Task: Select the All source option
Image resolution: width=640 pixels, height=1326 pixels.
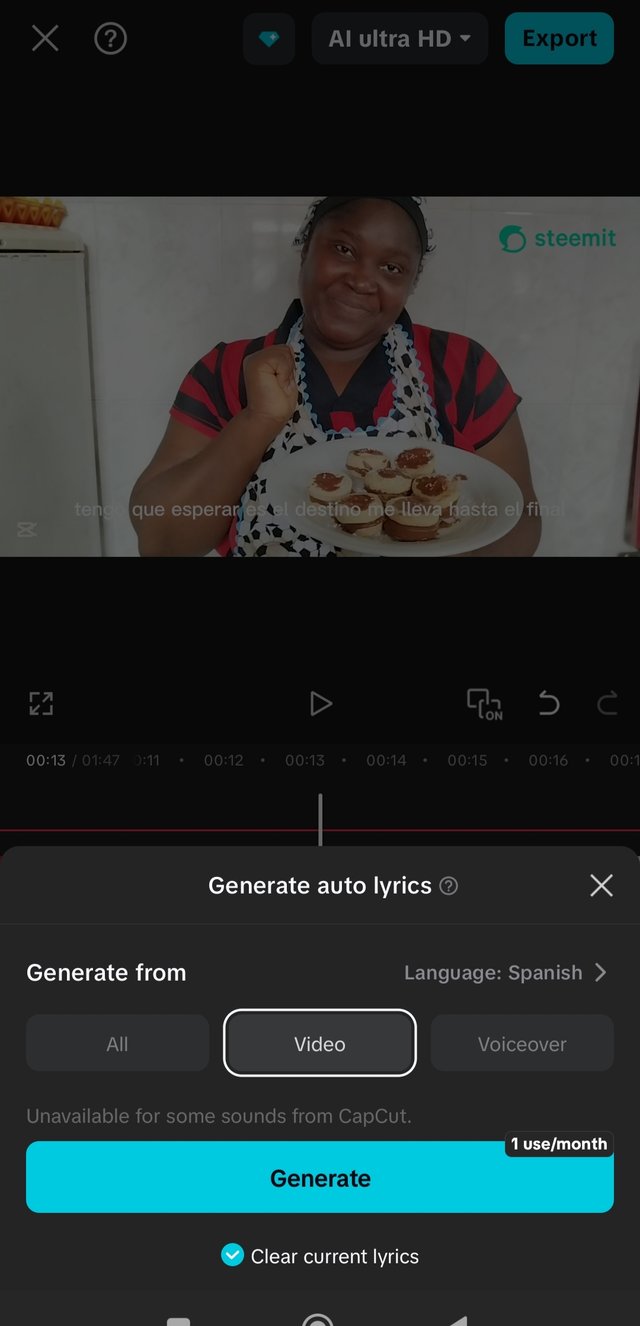Action: [117, 1044]
